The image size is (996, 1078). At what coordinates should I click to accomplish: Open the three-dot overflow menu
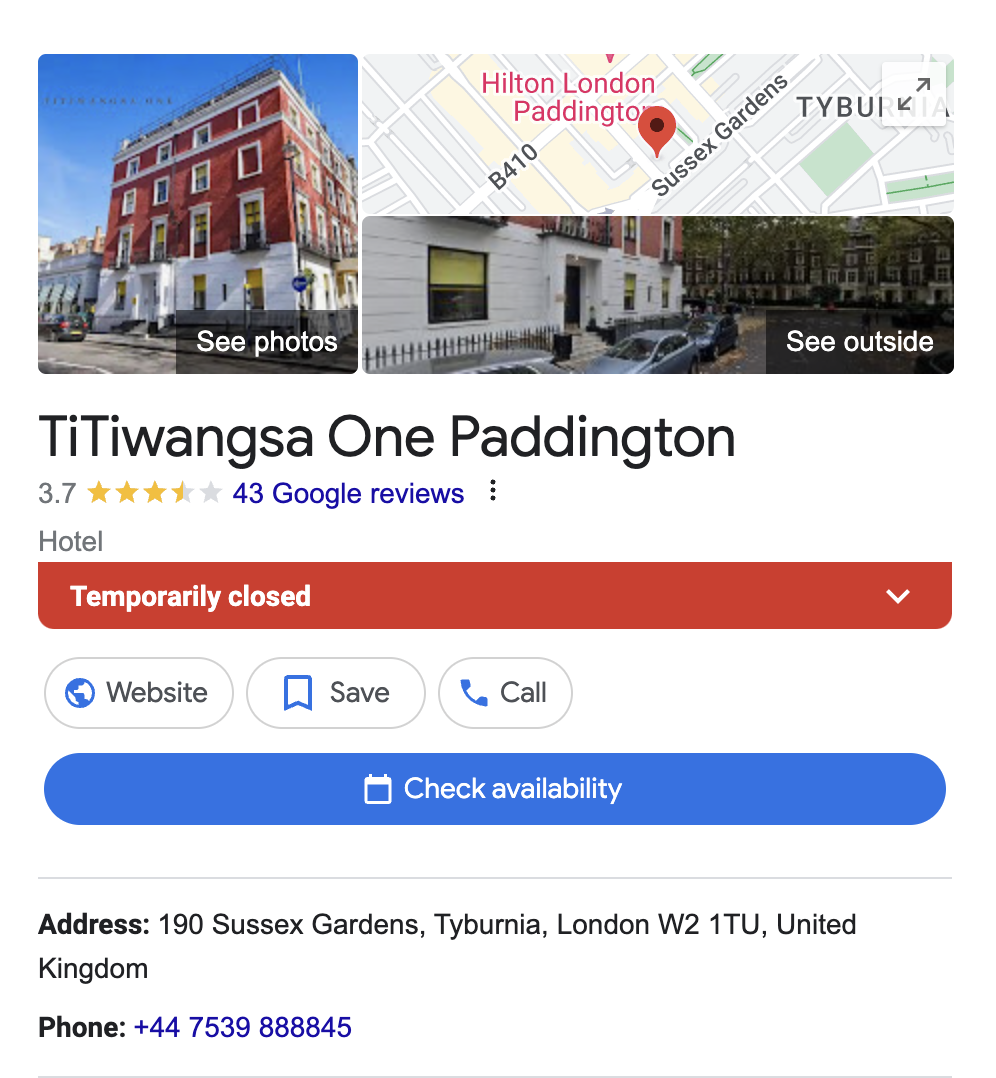click(x=492, y=492)
